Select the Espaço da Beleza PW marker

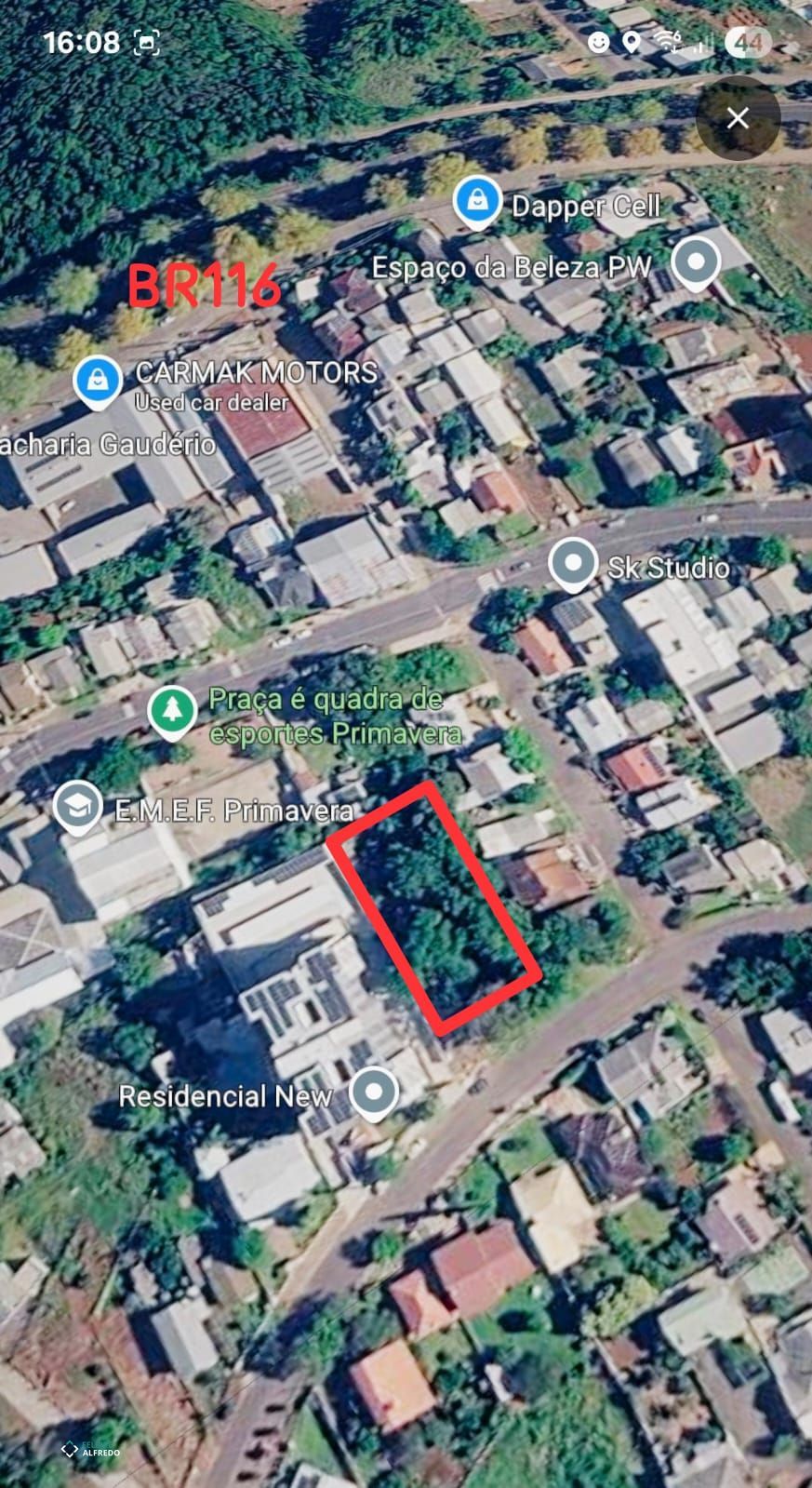point(696,263)
